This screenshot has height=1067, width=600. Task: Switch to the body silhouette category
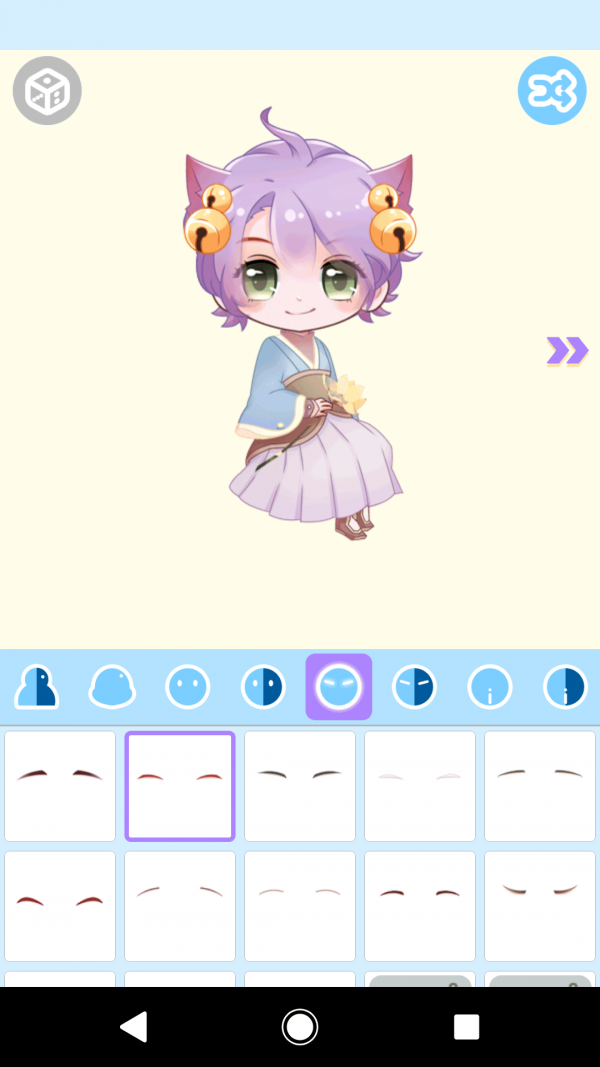pos(37,687)
